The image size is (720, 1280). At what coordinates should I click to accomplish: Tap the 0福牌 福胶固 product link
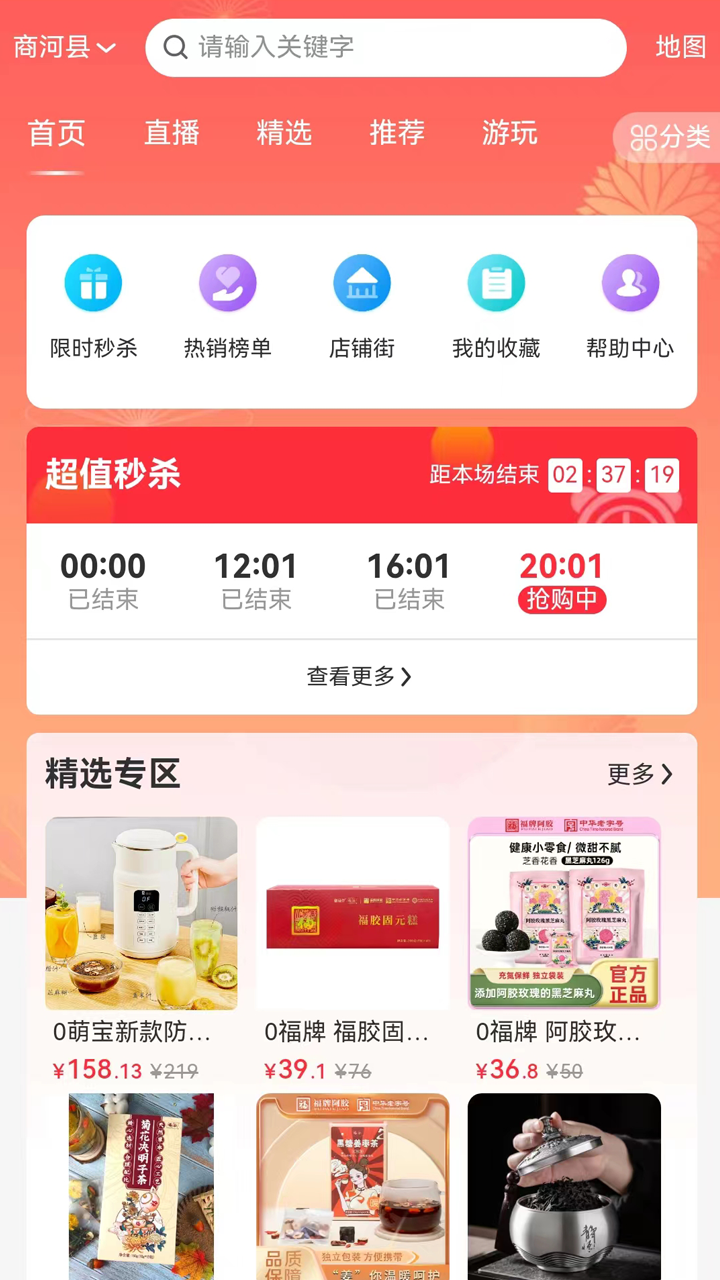pyautogui.click(x=352, y=1033)
